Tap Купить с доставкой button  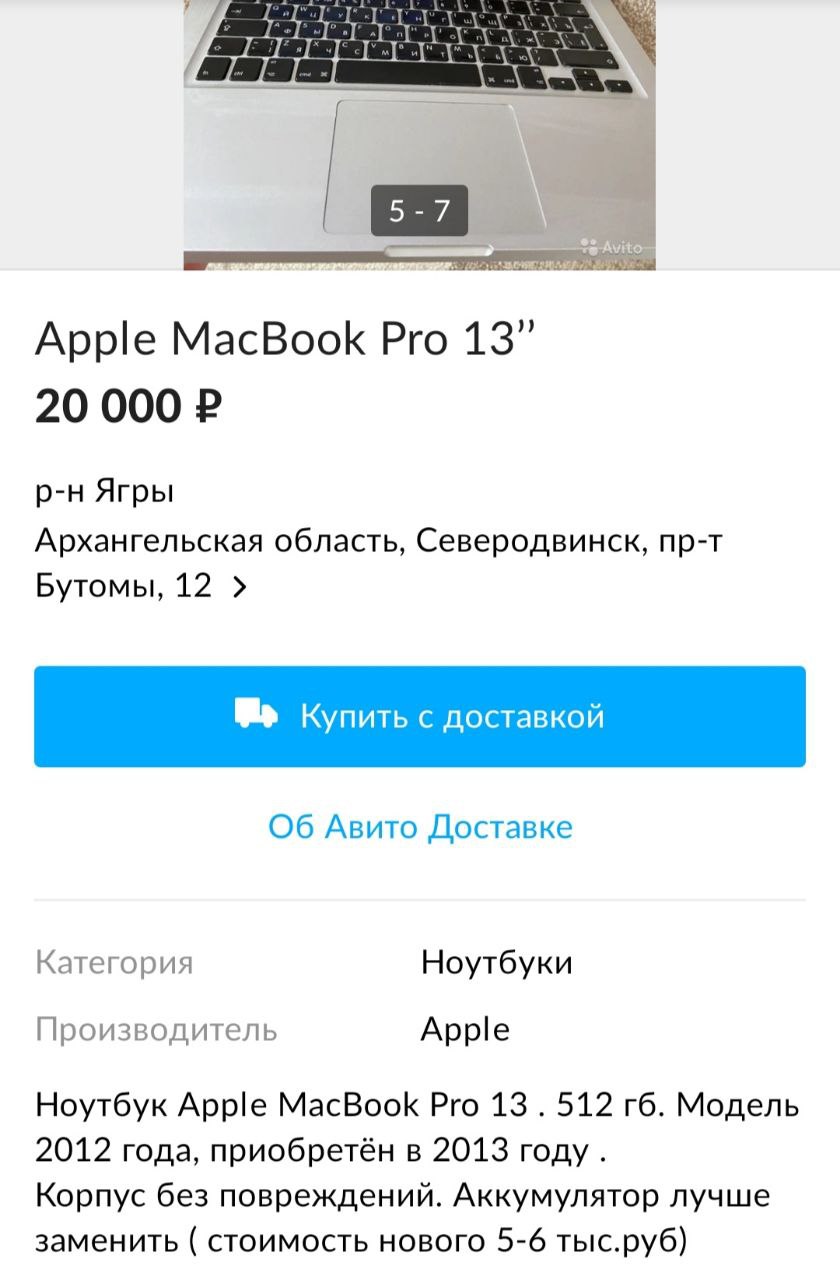tap(420, 716)
